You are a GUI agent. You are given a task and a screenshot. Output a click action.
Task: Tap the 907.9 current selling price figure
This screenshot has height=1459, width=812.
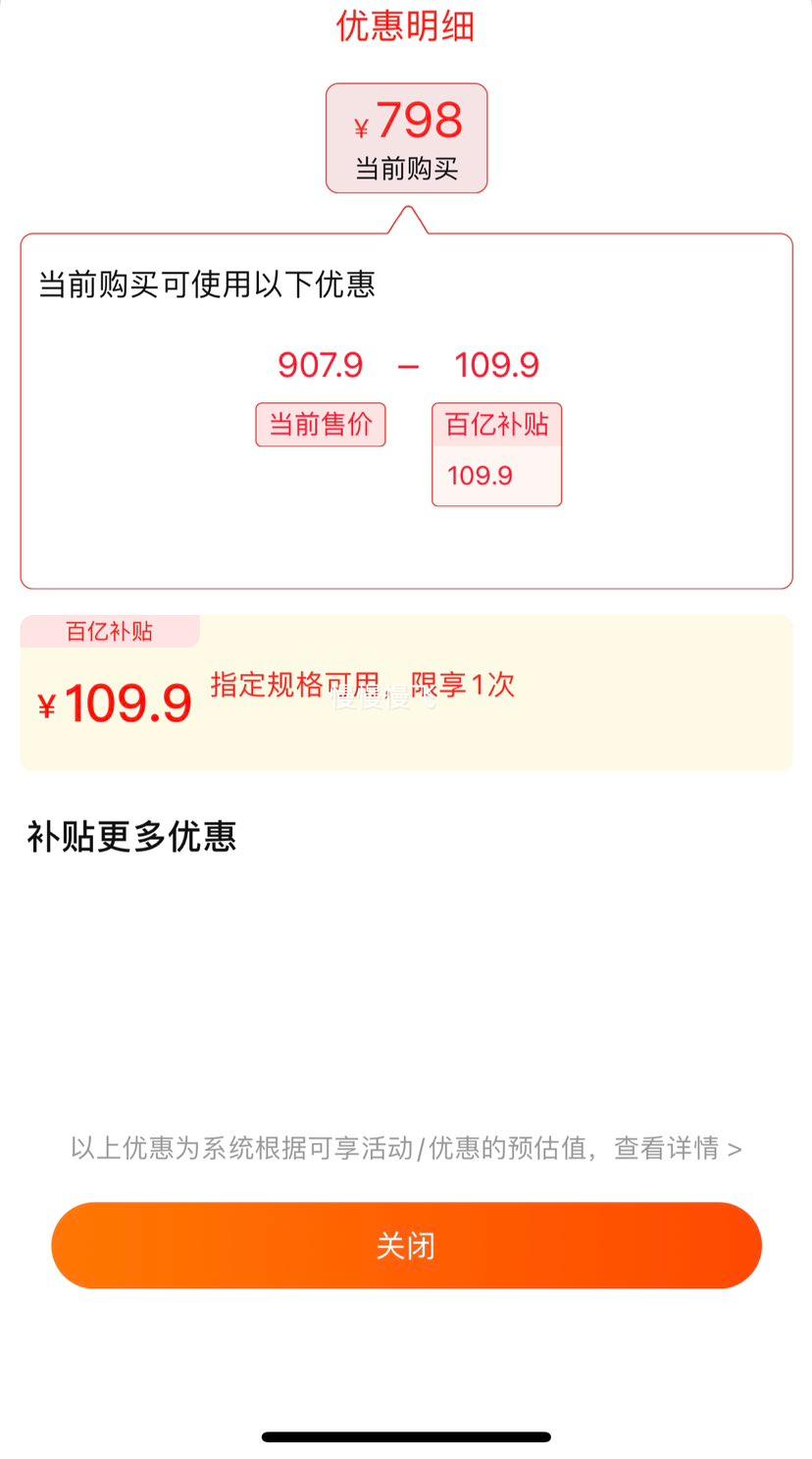click(320, 364)
